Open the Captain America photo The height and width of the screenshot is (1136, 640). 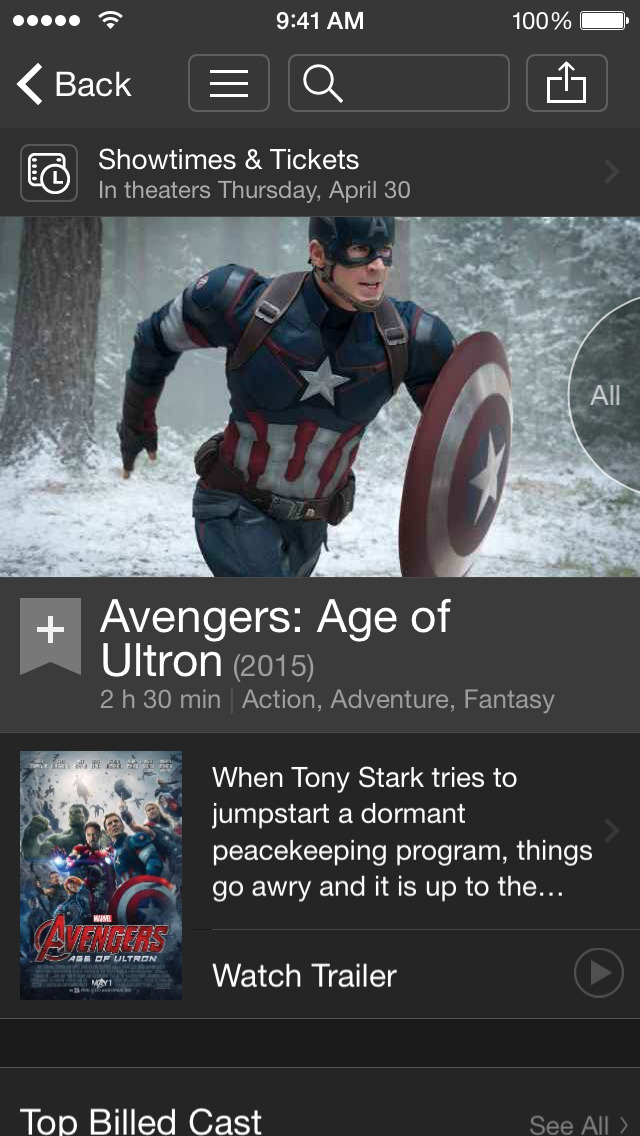(280, 395)
